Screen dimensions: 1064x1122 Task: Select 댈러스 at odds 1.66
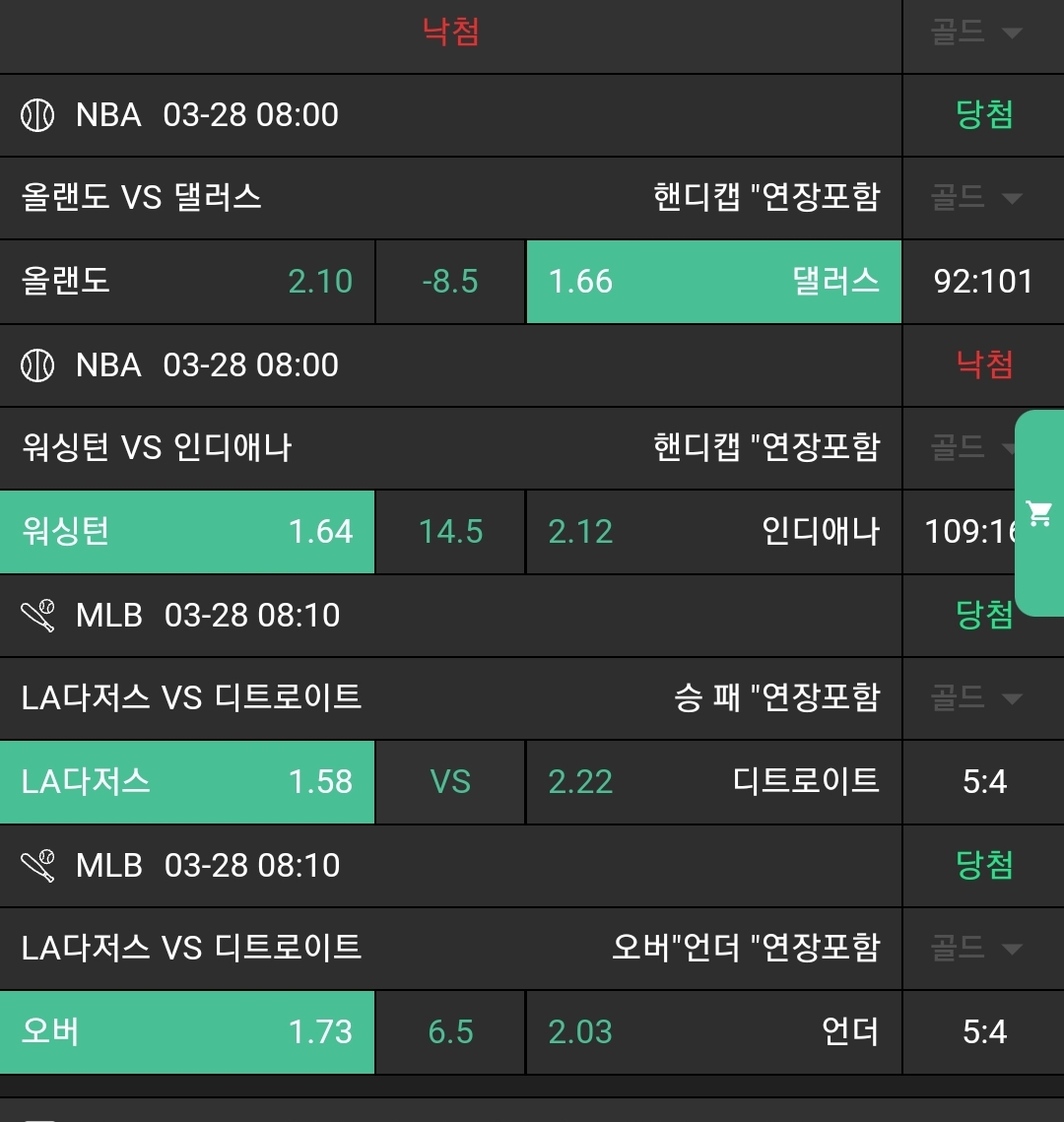(713, 282)
